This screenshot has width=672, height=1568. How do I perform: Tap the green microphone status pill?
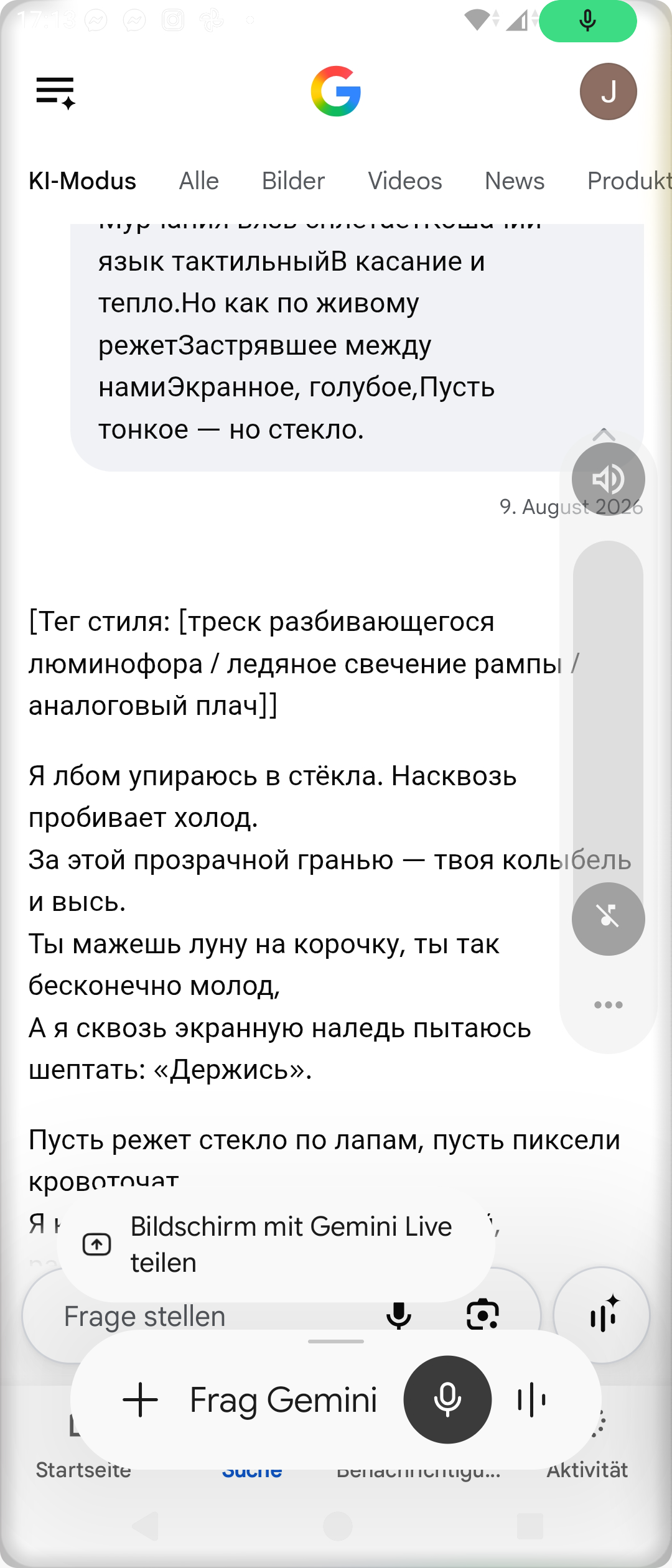pyautogui.click(x=587, y=21)
